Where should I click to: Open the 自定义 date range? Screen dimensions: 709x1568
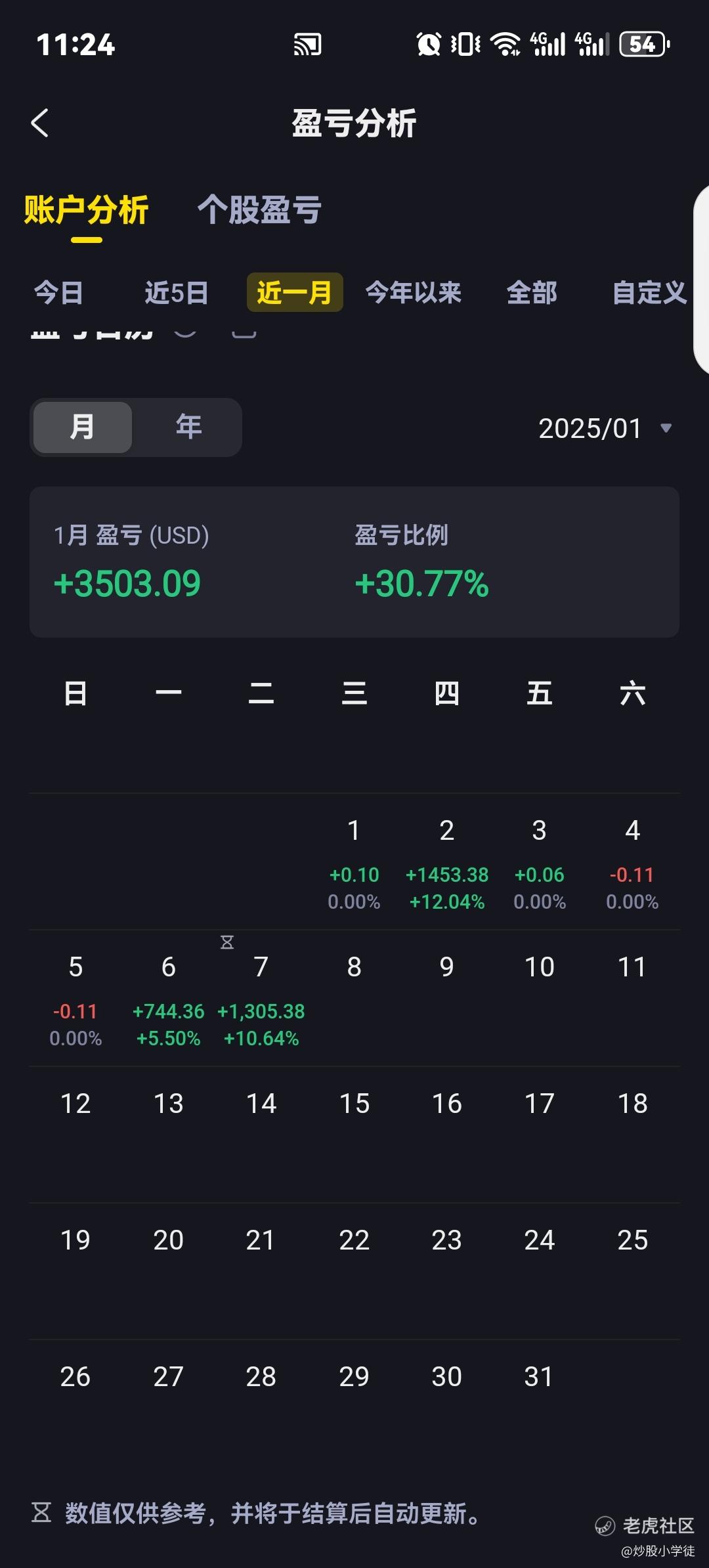(x=649, y=292)
